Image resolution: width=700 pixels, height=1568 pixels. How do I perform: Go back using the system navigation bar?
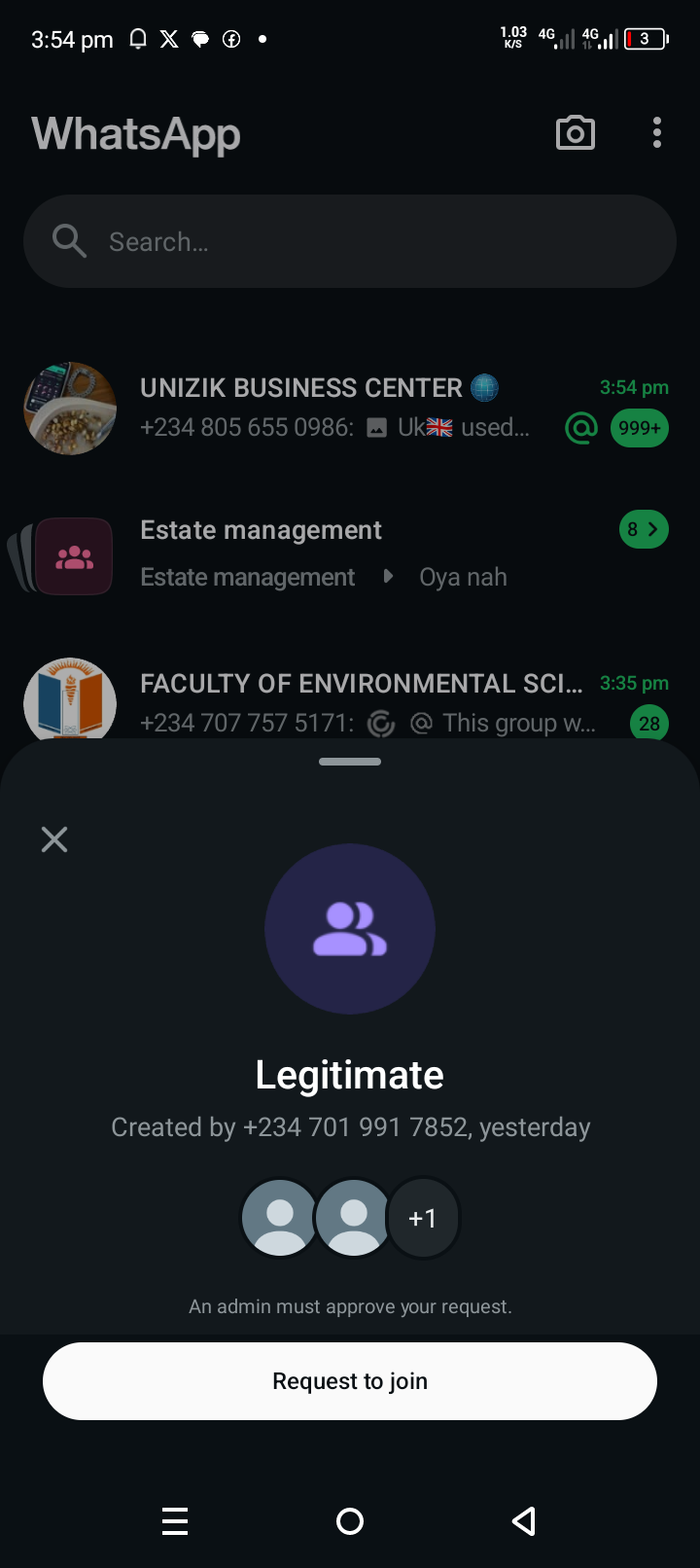pos(524,1521)
